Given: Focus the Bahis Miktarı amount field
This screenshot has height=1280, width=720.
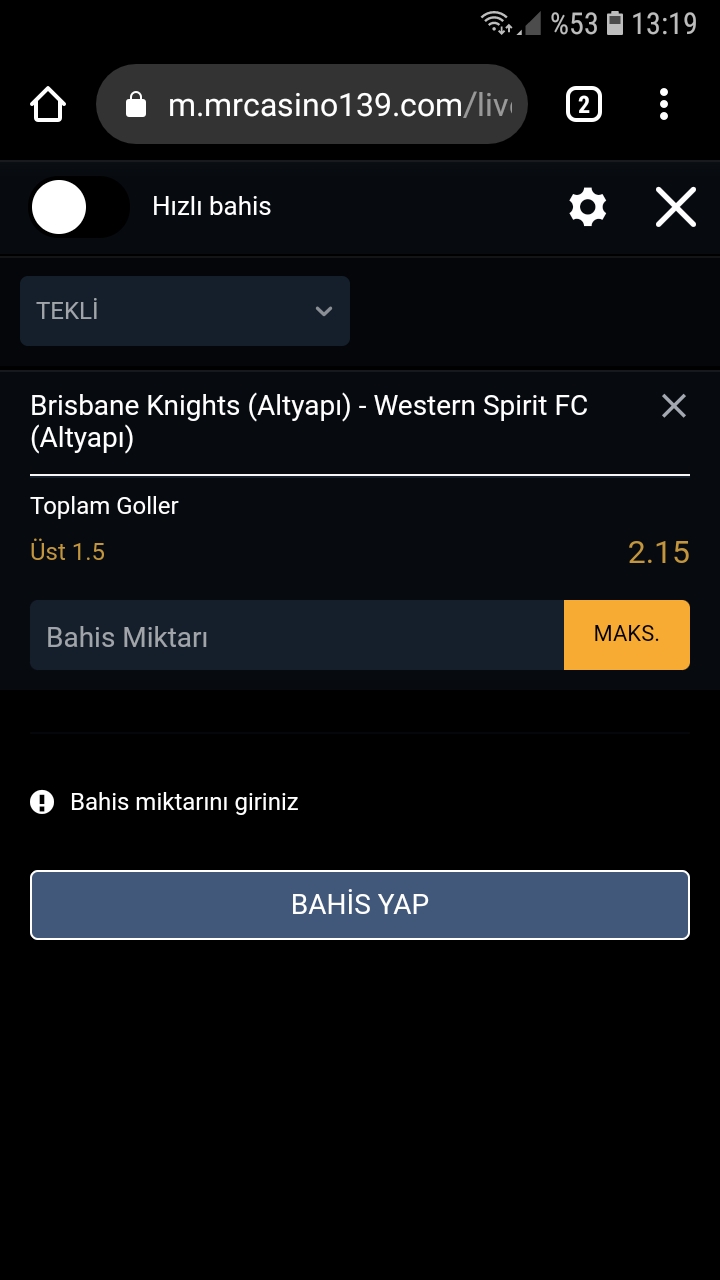Looking at the screenshot, I should point(297,635).
